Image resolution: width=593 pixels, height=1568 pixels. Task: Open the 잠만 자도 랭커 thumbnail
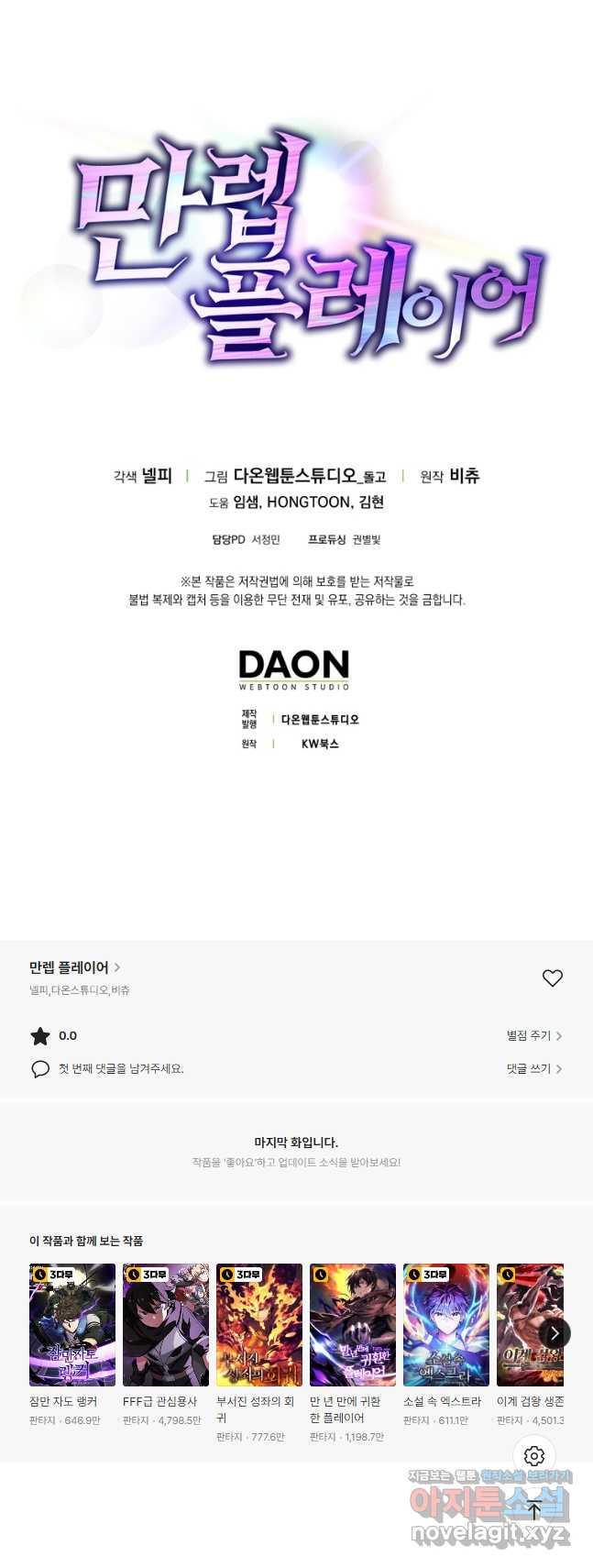[72, 1324]
